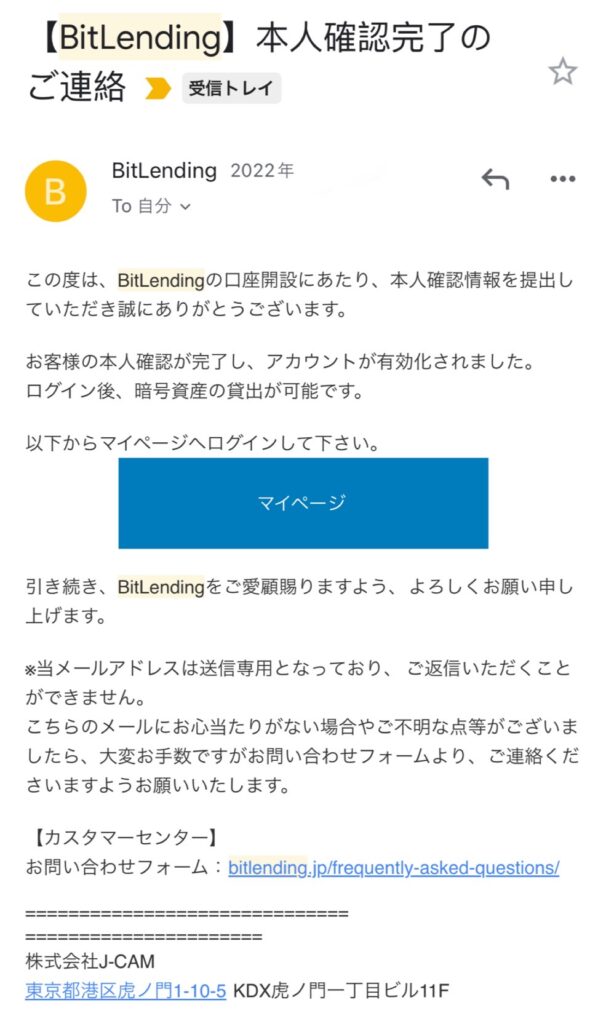Star this BitLending email
This screenshot has width=606, height=1024.
(562, 71)
